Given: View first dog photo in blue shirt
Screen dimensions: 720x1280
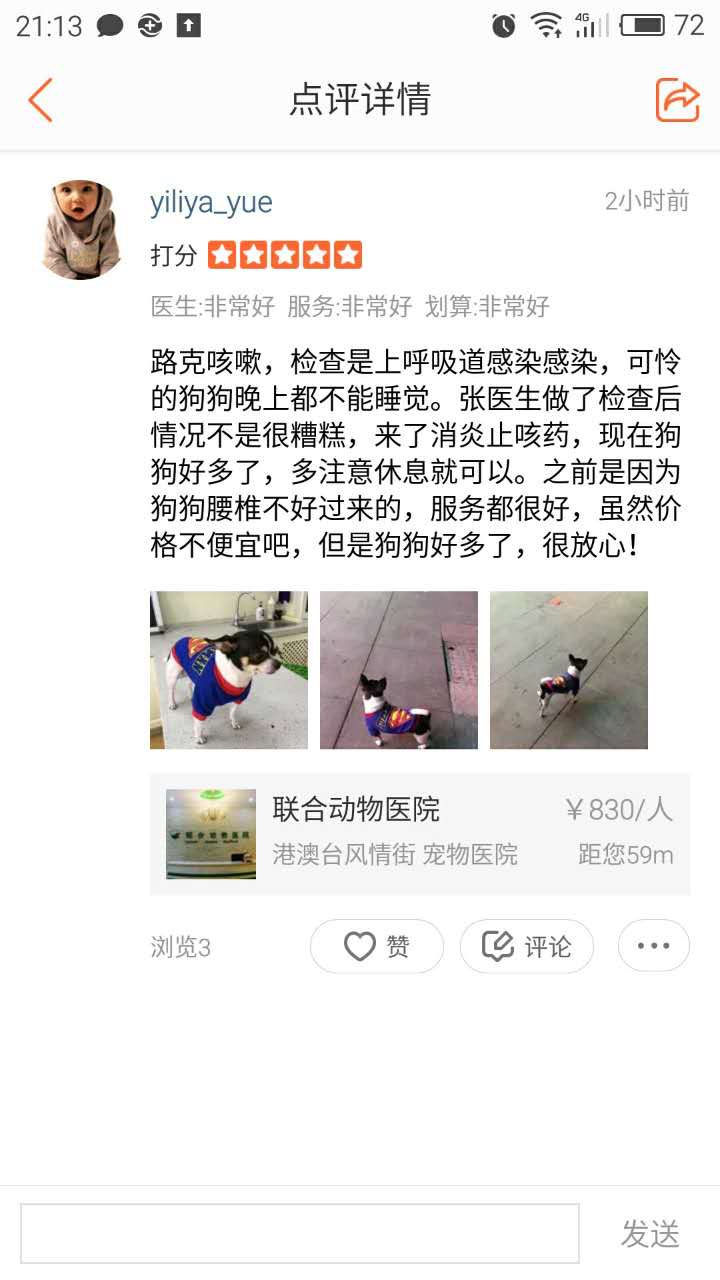Looking at the screenshot, I should pyautogui.click(x=229, y=670).
